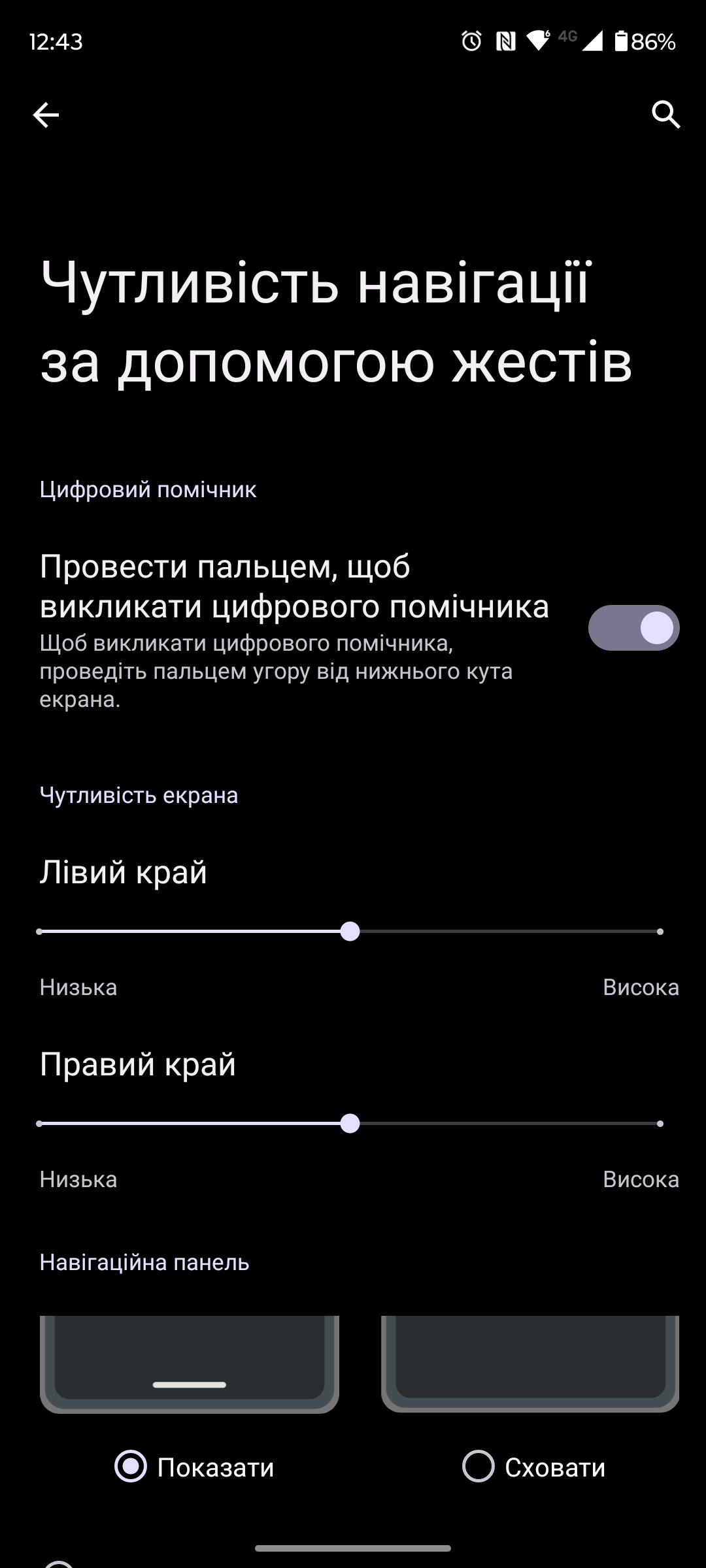Go back to the previous settings page

pos(46,115)
